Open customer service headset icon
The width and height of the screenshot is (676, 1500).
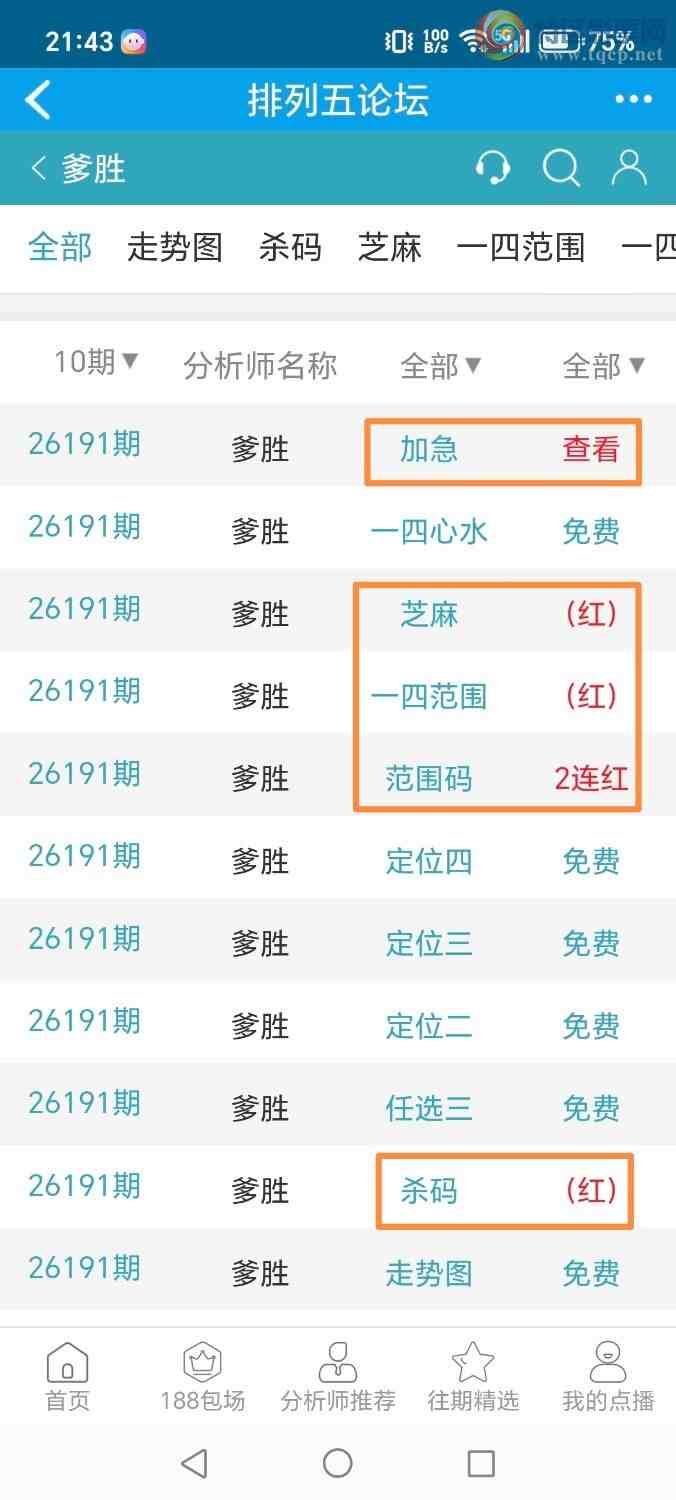(x=493, y=168)
